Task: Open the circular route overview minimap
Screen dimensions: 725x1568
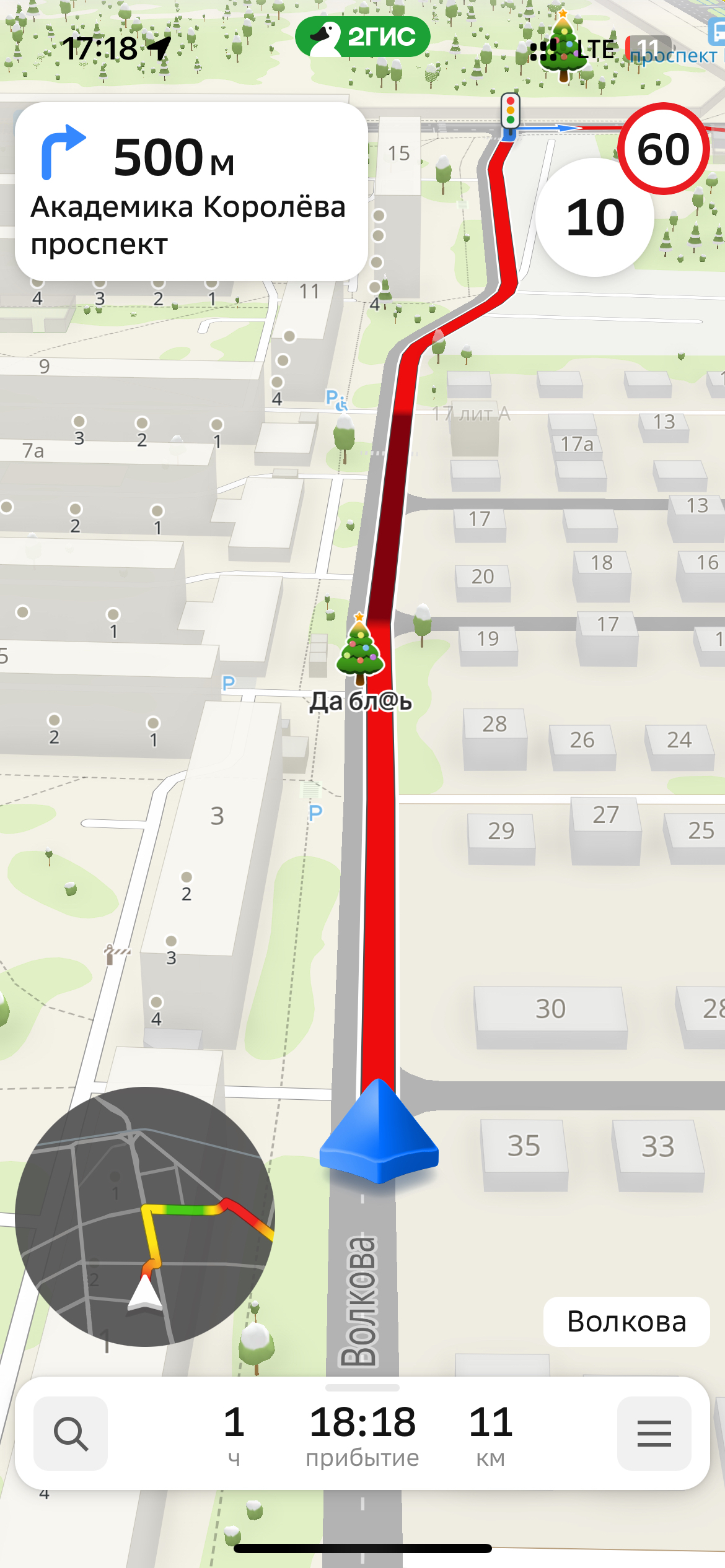Action: (144, 1216)
